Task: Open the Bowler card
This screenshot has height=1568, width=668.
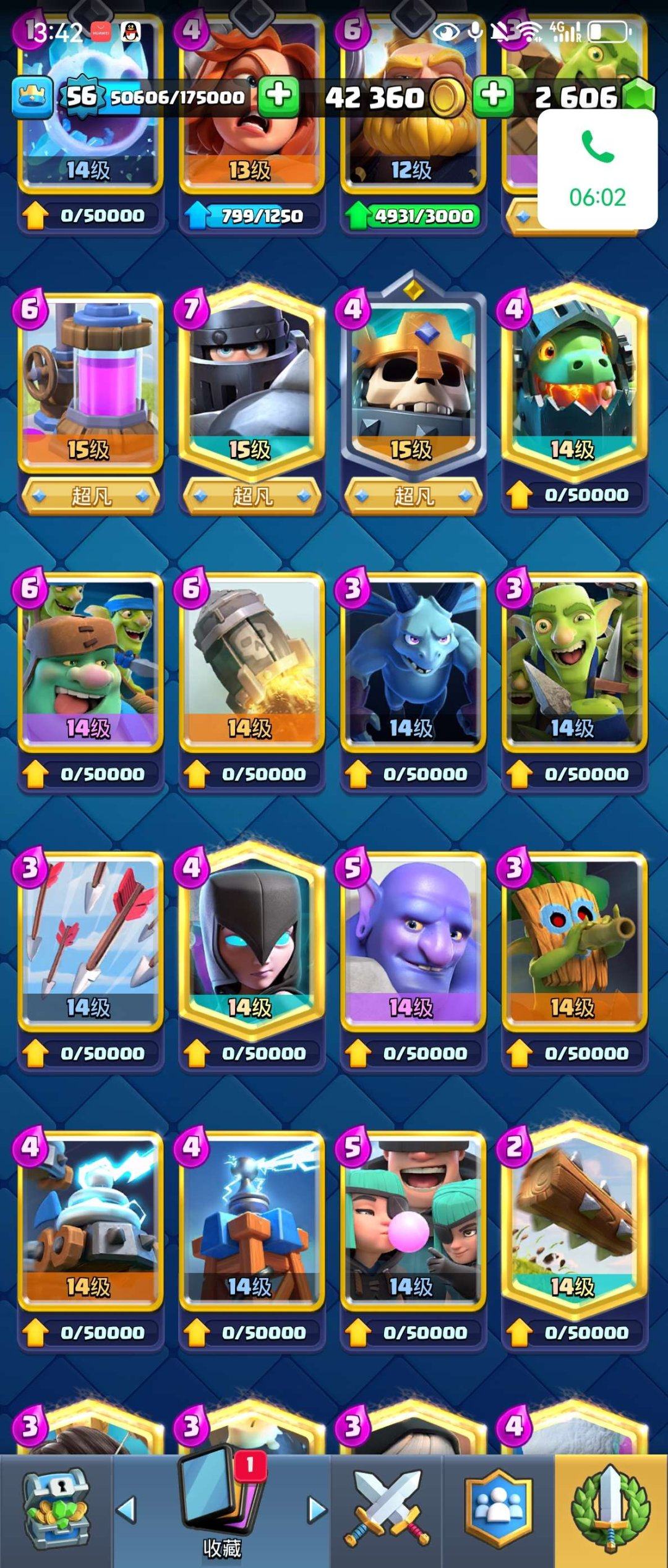Action: pyautogui.click(x=413, y=940)
